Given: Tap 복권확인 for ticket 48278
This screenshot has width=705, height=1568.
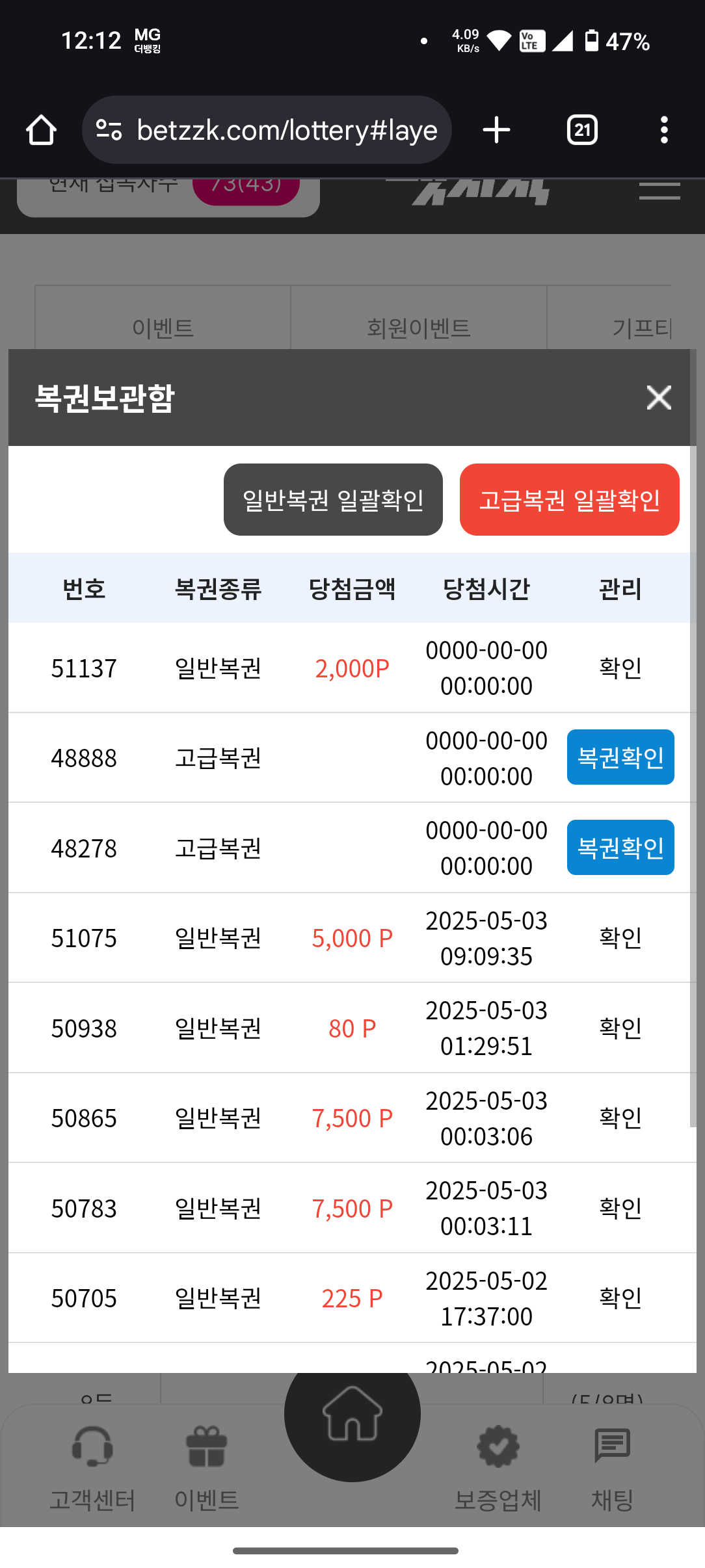Looking at the screenshot, I should pyautogui.click(x=620, y=848).
